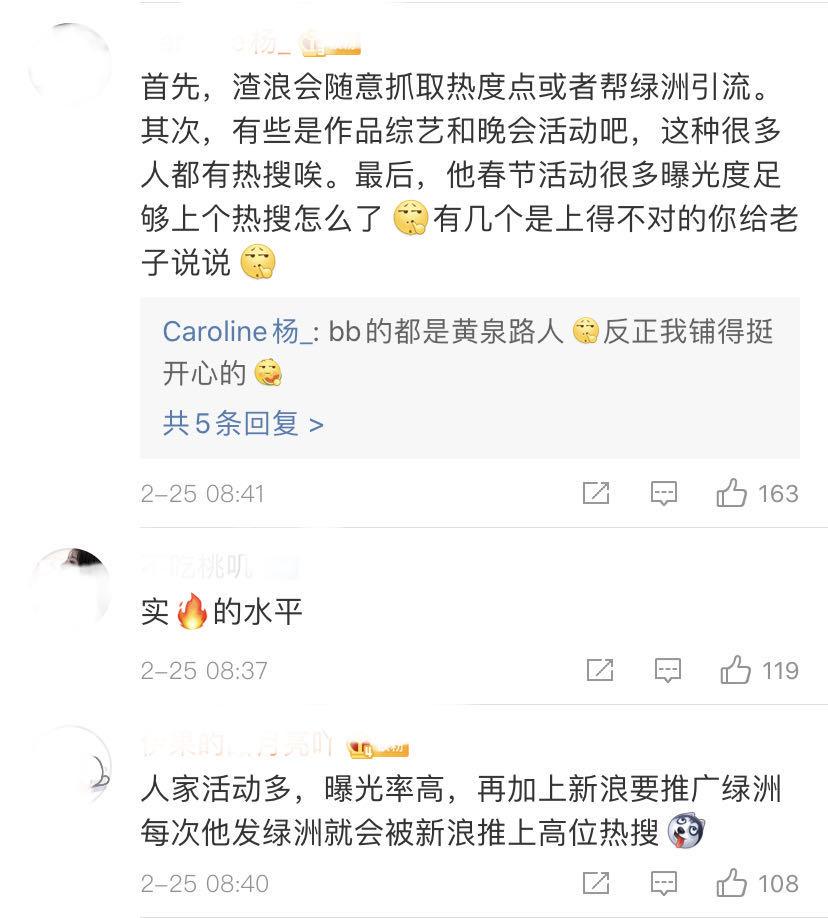Image resolution: width=828 pixels, height=918 pixels.
Task: Open avatar of the 人家活动多 commenter
Action: [x=70, y=766]
